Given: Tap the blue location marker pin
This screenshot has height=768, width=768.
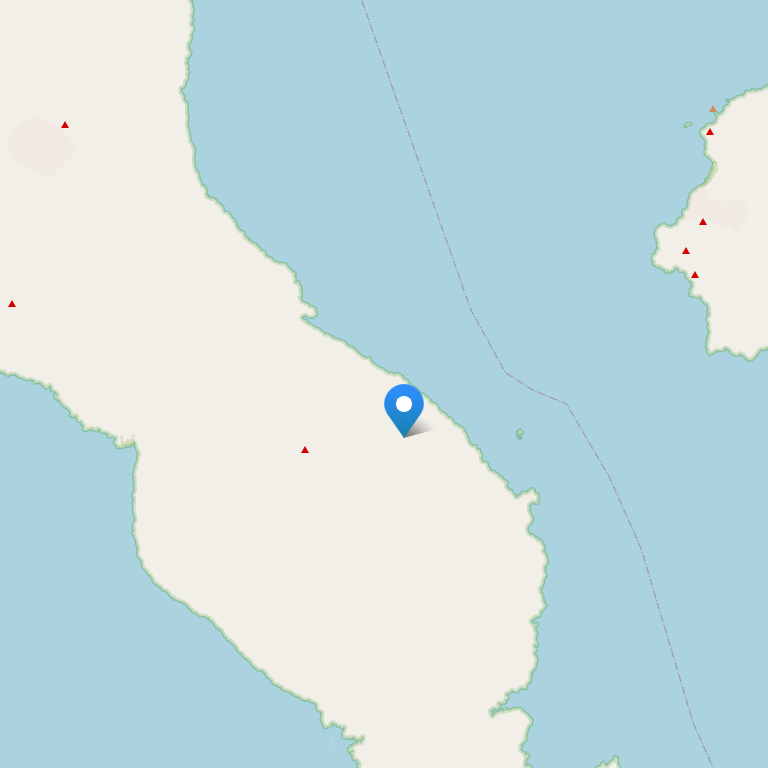Looking at the screenshot, I should tap(404, 406).
